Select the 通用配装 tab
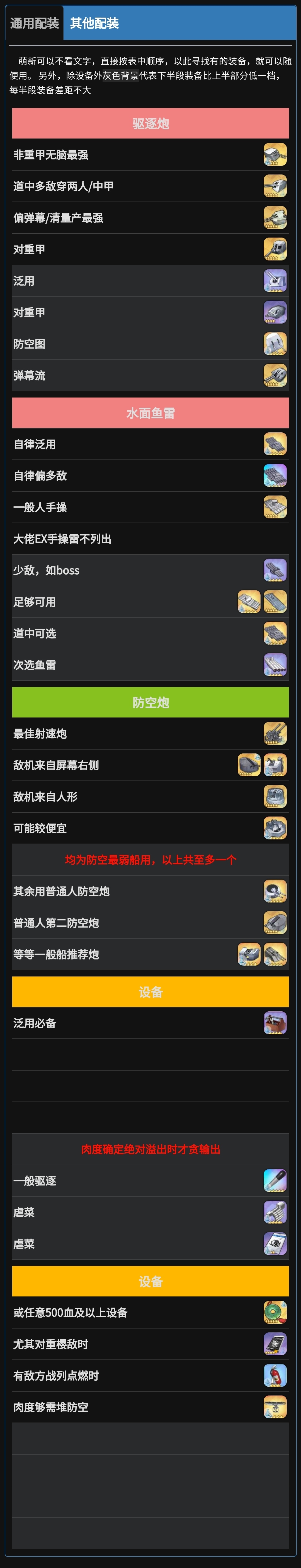This screenshot has height=1568, width=301. 34,24
